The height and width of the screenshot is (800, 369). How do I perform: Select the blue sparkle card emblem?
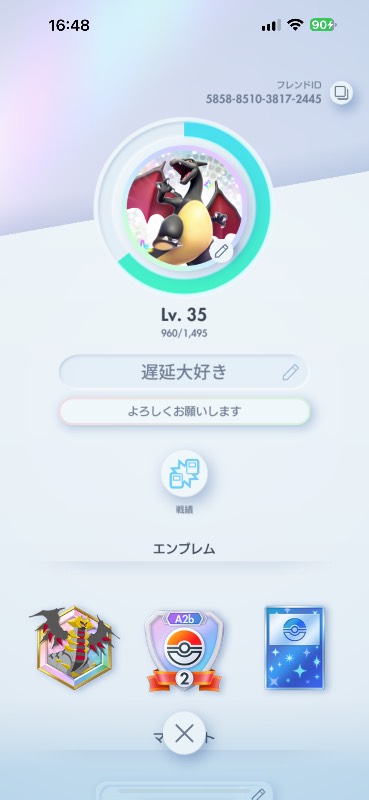[294, 647]
